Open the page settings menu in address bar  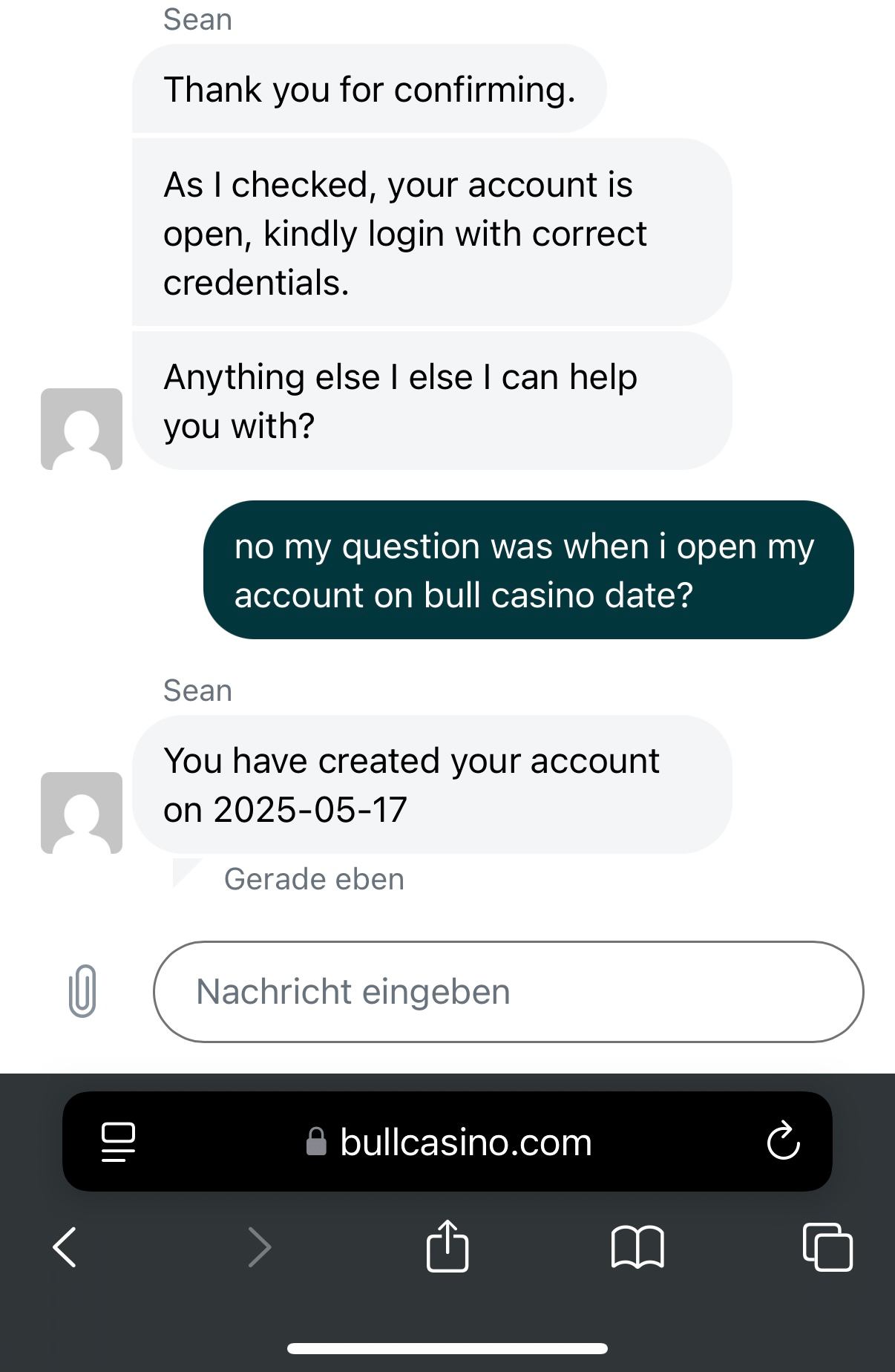(118, 1142)
